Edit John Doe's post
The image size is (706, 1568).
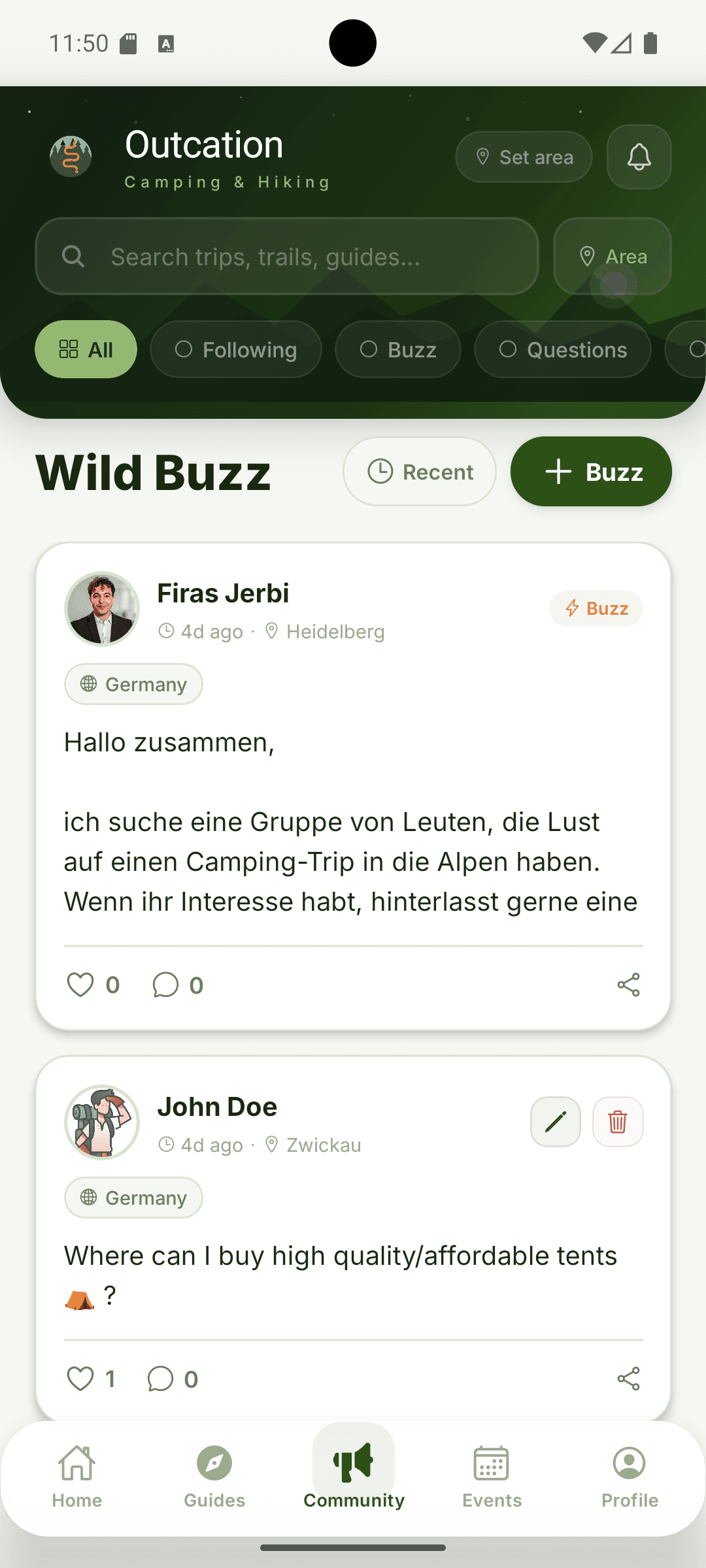pos(555,1122)
